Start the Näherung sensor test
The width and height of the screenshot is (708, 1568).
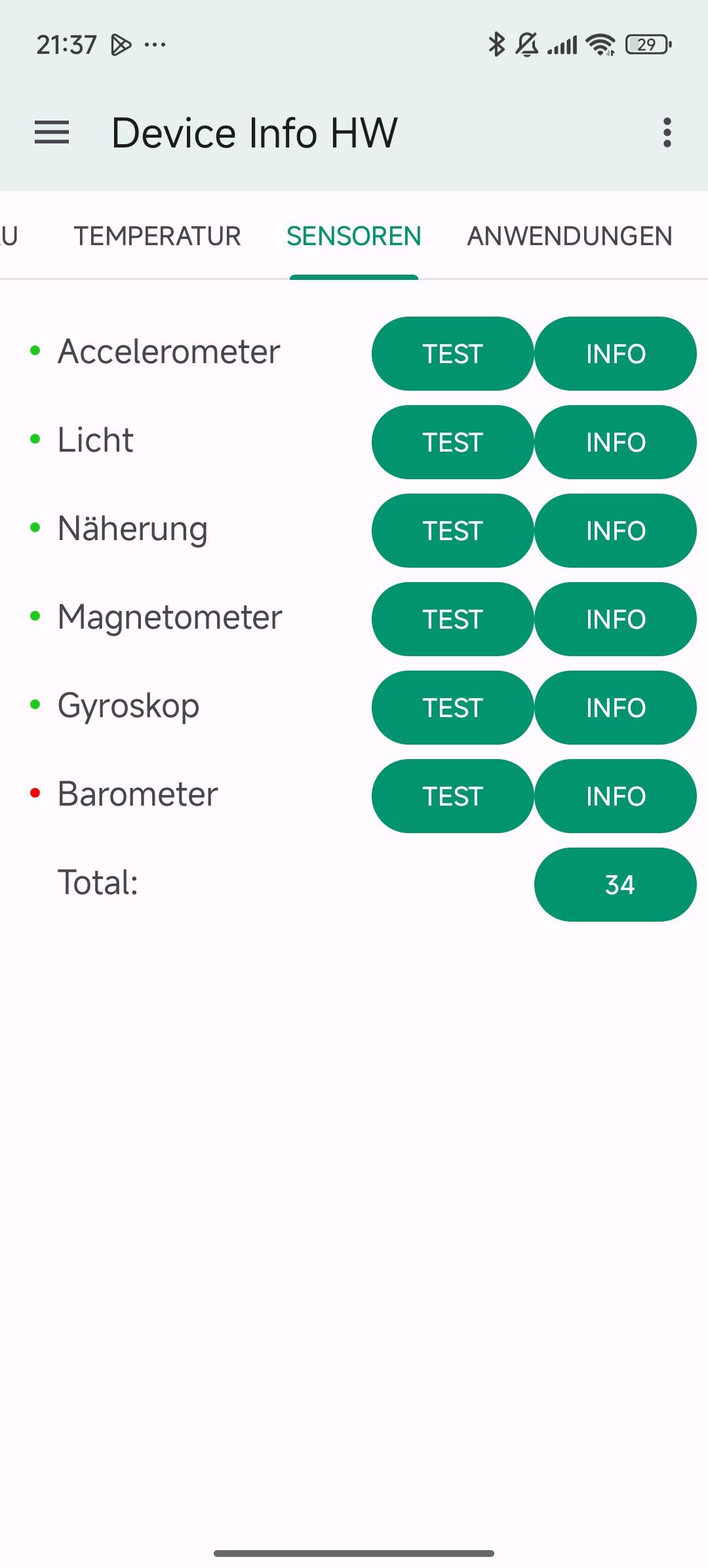tap(452, 531)
